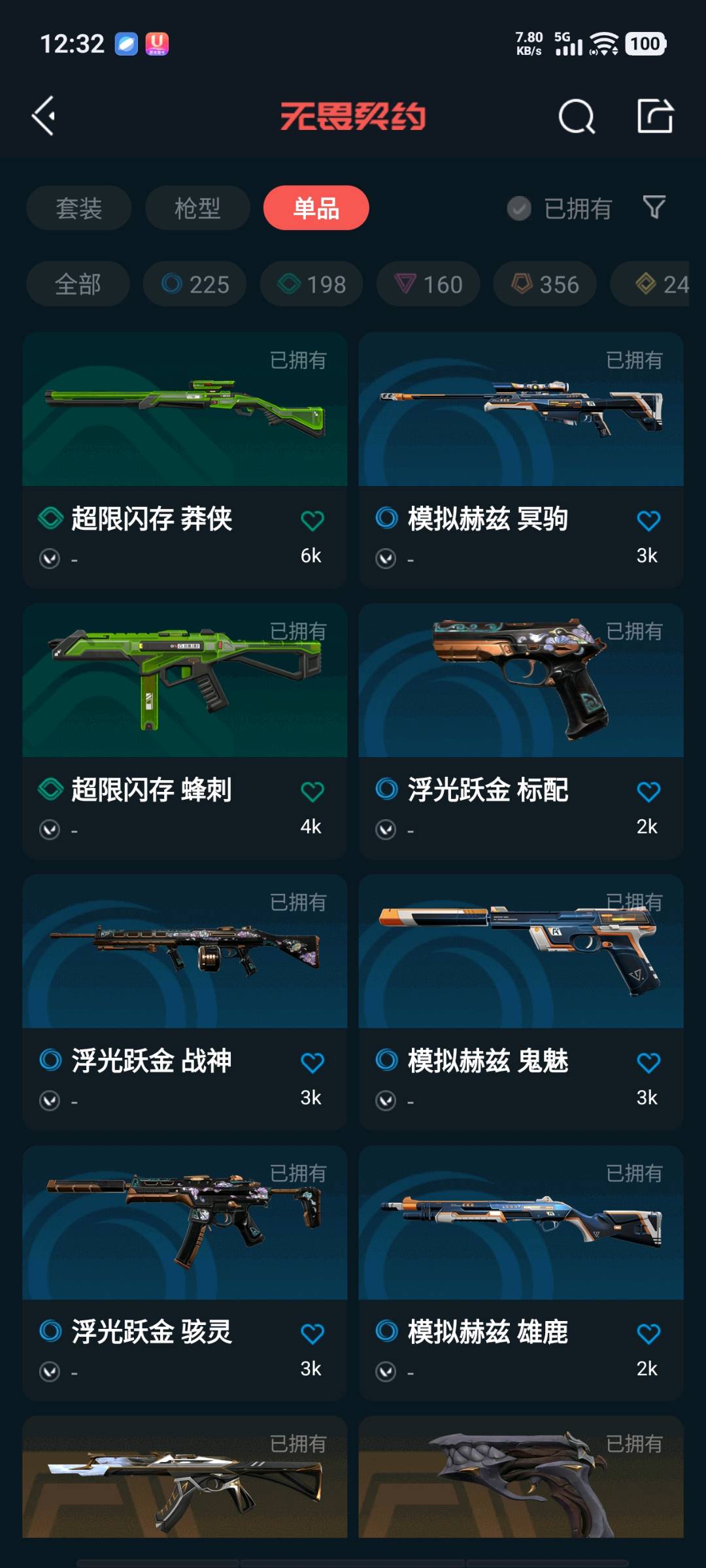Screen dimensions: 706x1568
Task: Toggle the 已拥有 owned filter checkbox
Action: (x=519, y=208)
